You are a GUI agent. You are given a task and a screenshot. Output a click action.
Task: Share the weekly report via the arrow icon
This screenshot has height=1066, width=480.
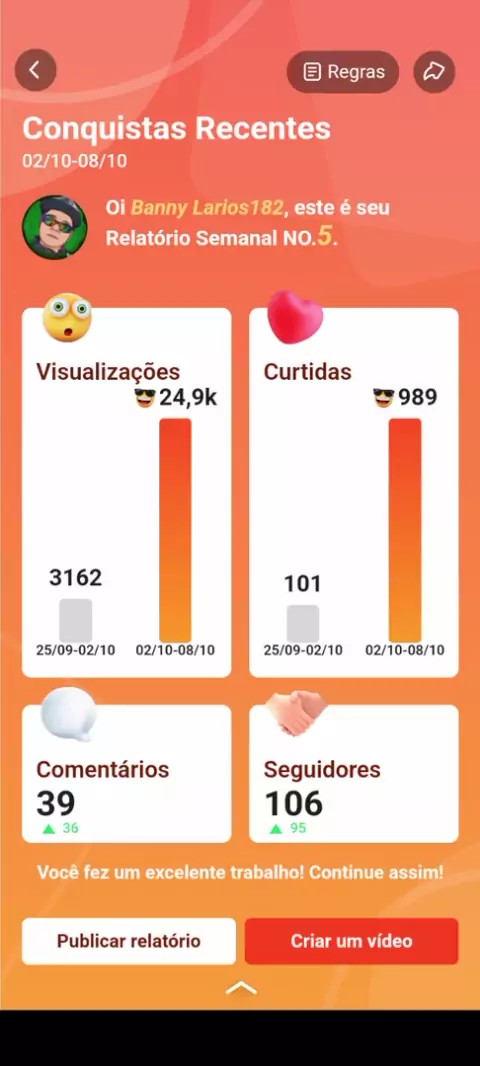(434, 71)
